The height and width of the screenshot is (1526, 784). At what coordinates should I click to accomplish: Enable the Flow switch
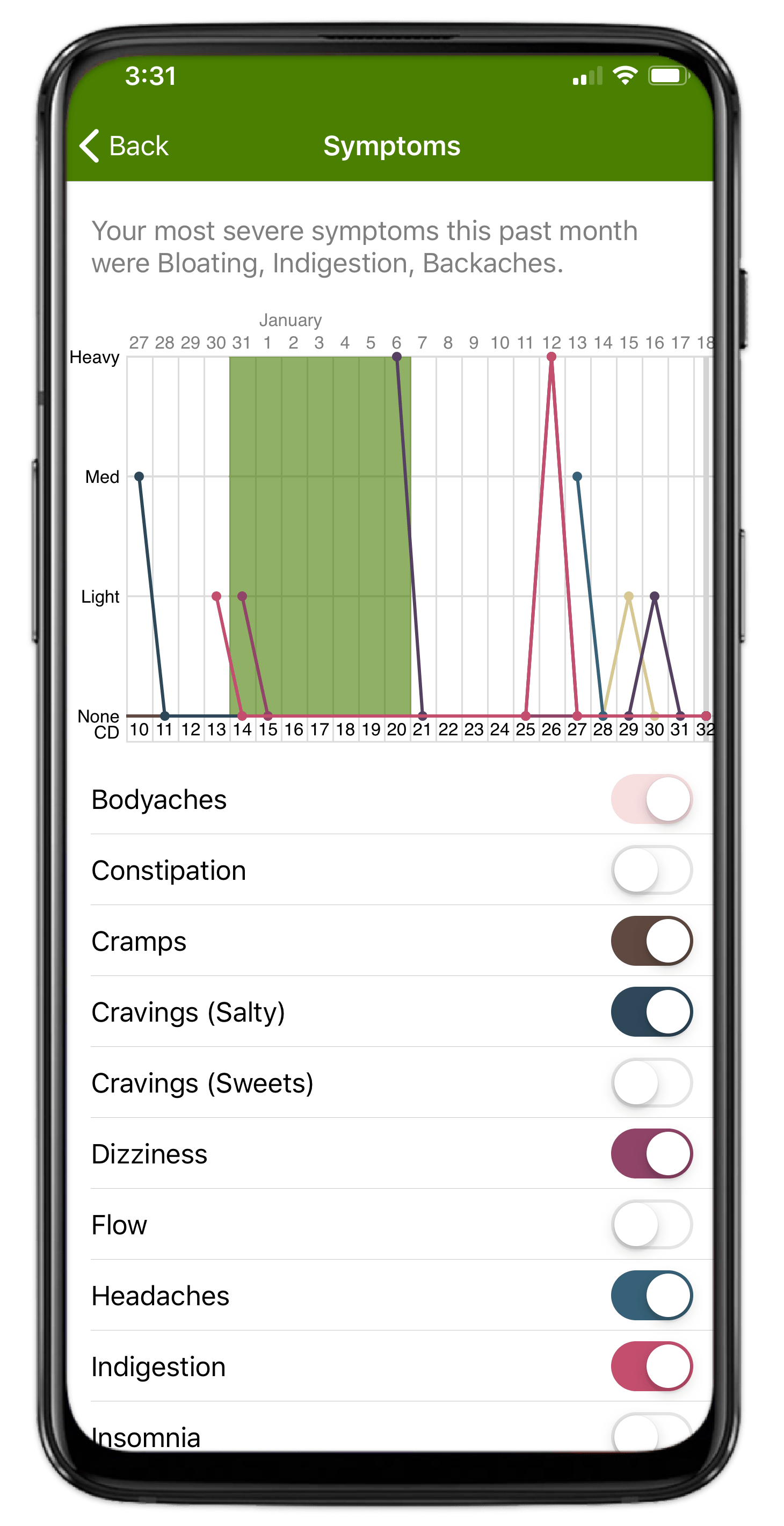651,1224
